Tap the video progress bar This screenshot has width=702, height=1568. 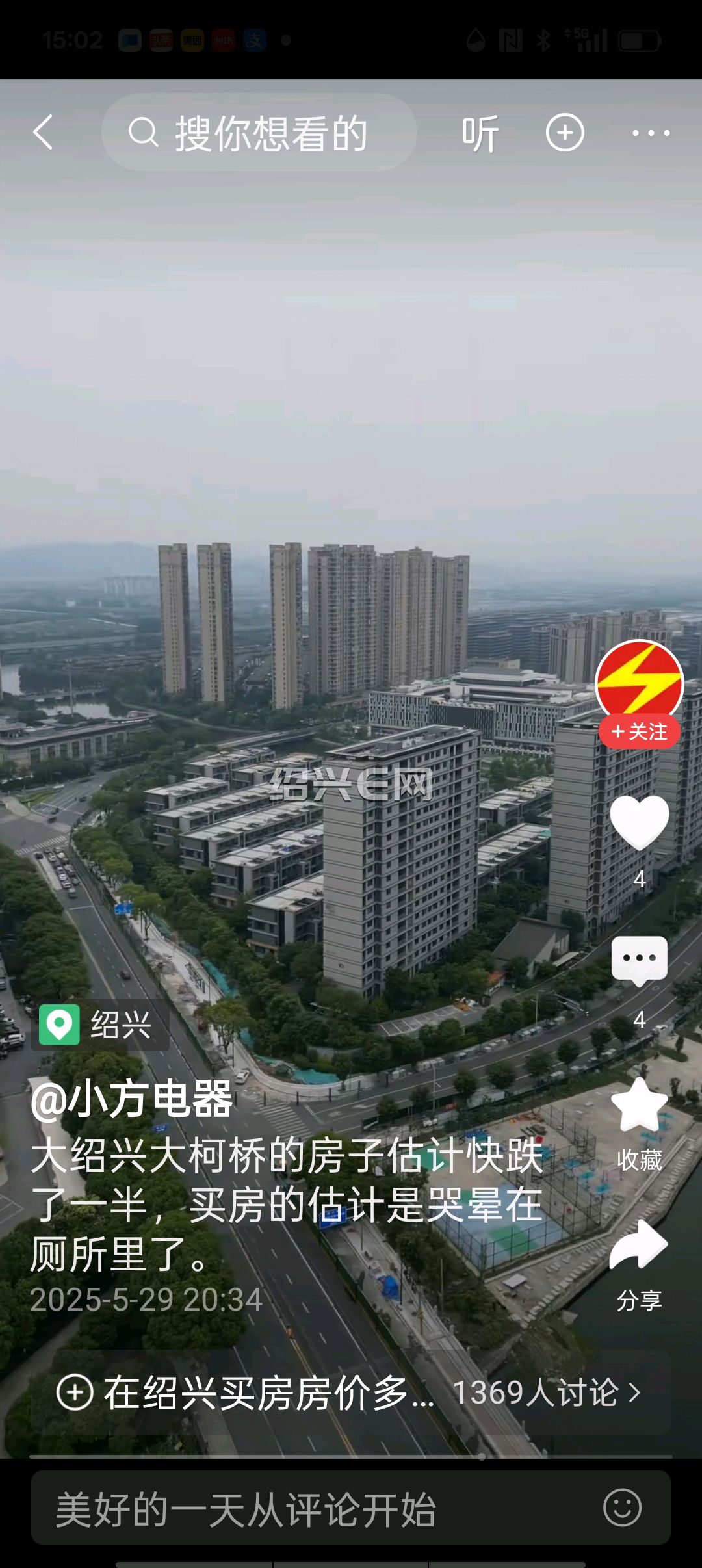pyautogui.click(x=351, y=1456)
